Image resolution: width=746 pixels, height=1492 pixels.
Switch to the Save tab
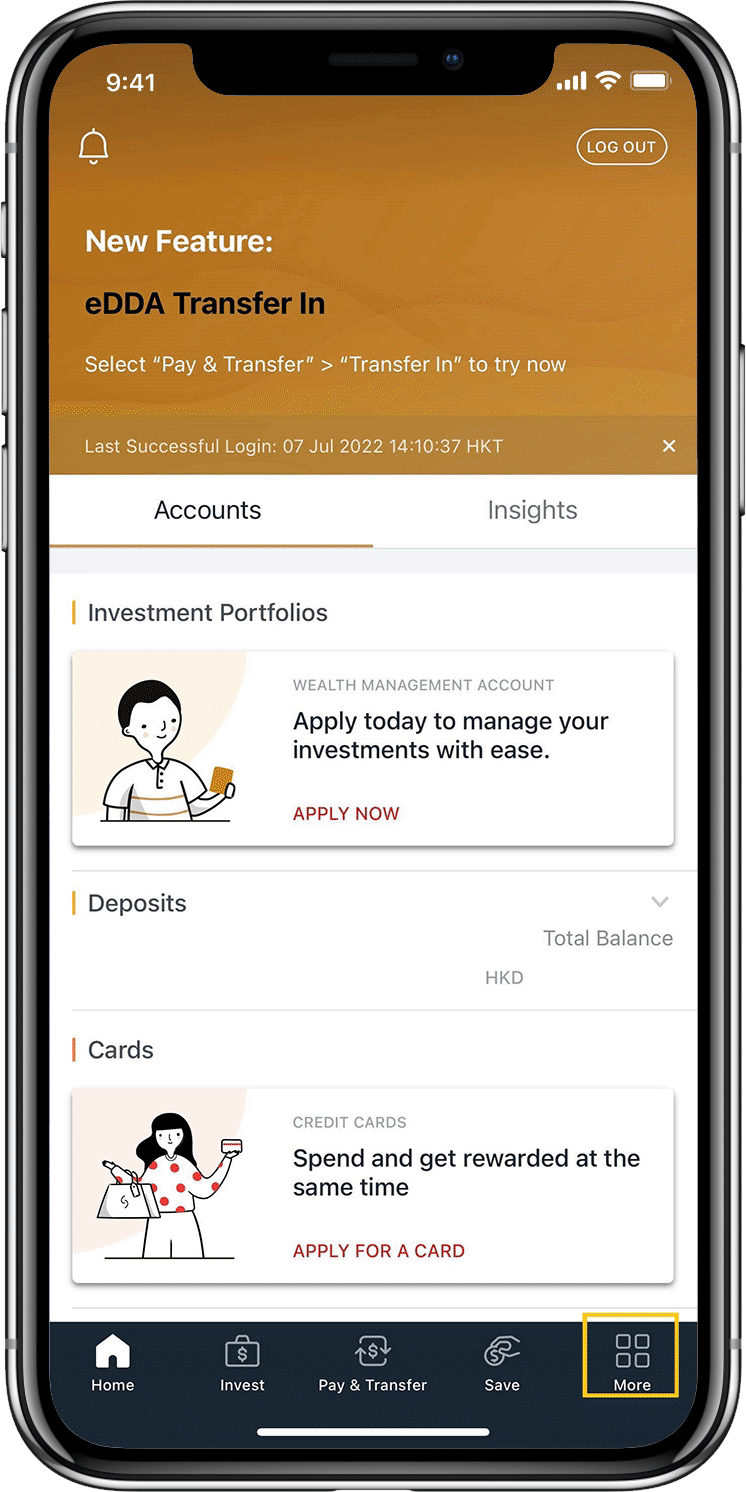point(501,1363)
